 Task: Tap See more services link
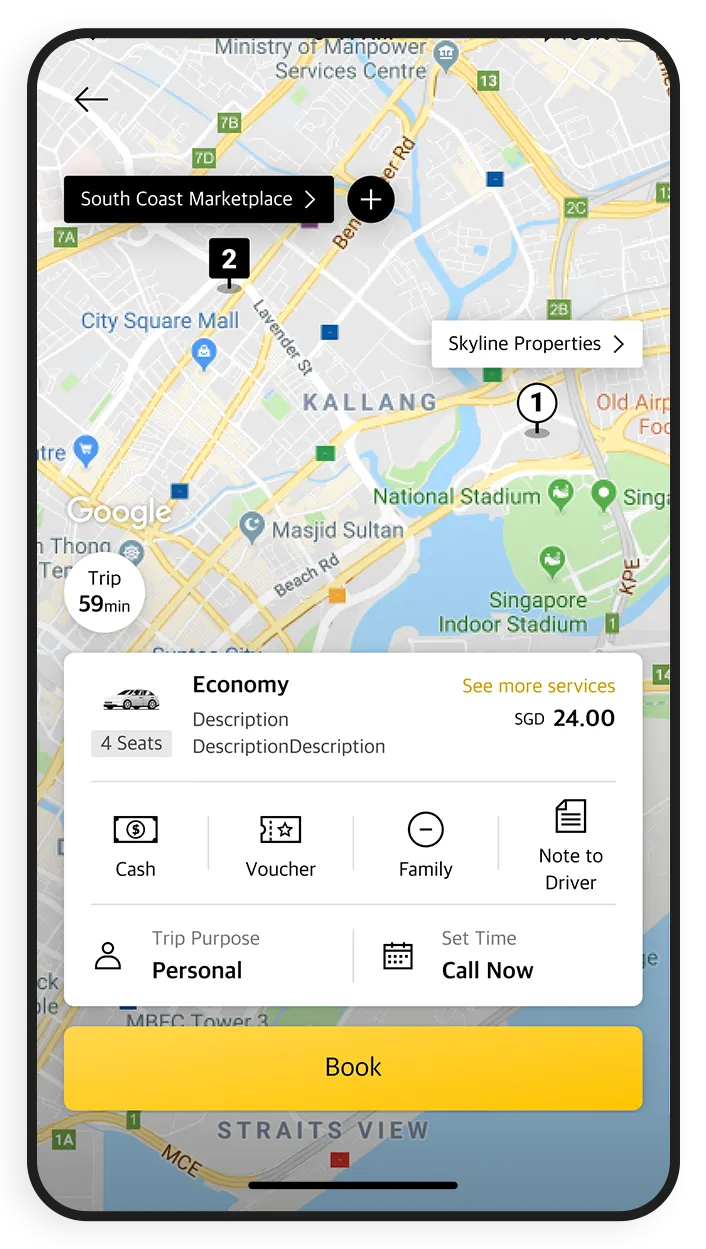click(x=538, y=686)
